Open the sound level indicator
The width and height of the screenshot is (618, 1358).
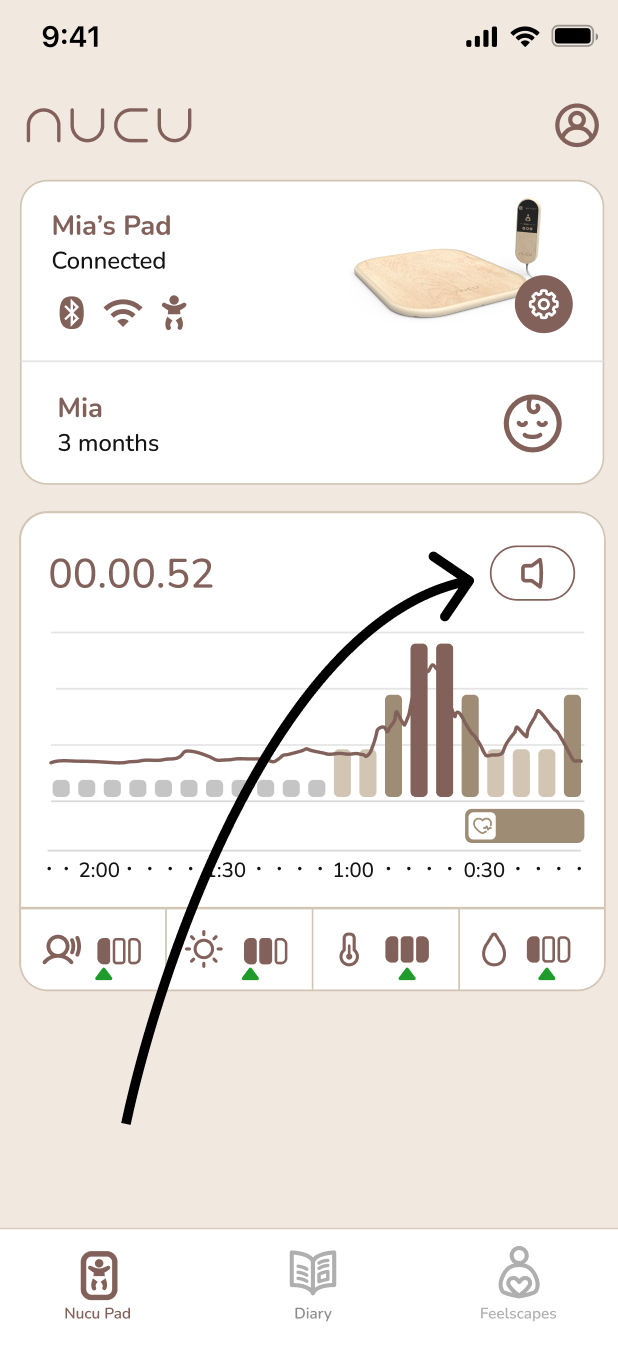tap(93, 950)
